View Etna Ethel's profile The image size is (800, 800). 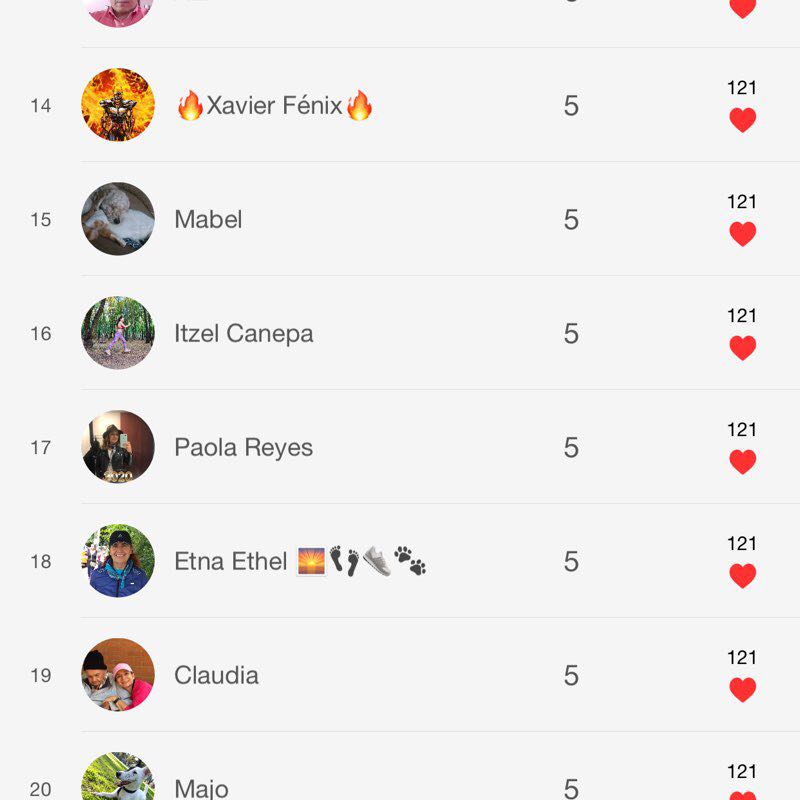tap(231, 561)
